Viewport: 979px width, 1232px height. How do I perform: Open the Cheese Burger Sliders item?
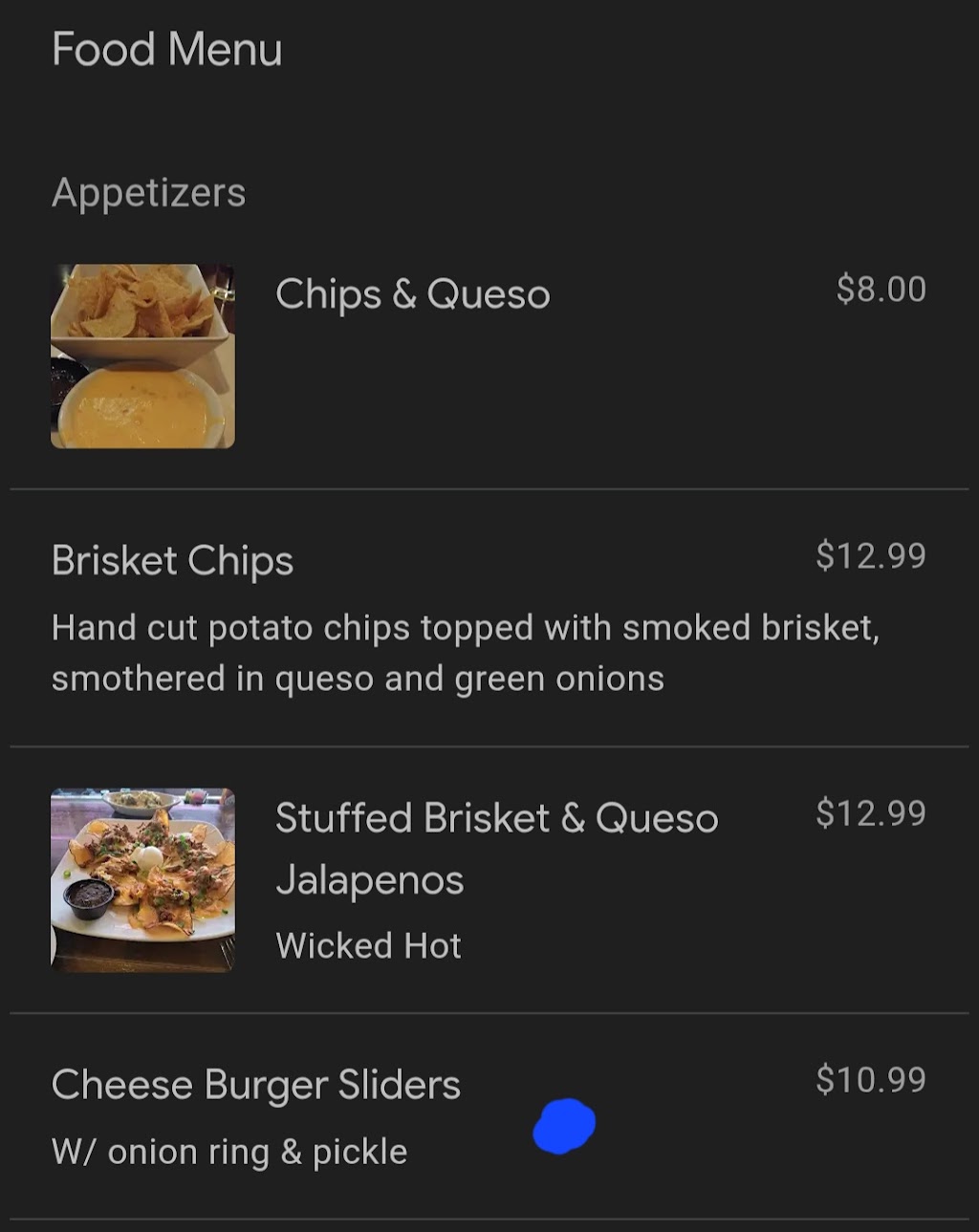[x=489, y=1115]
